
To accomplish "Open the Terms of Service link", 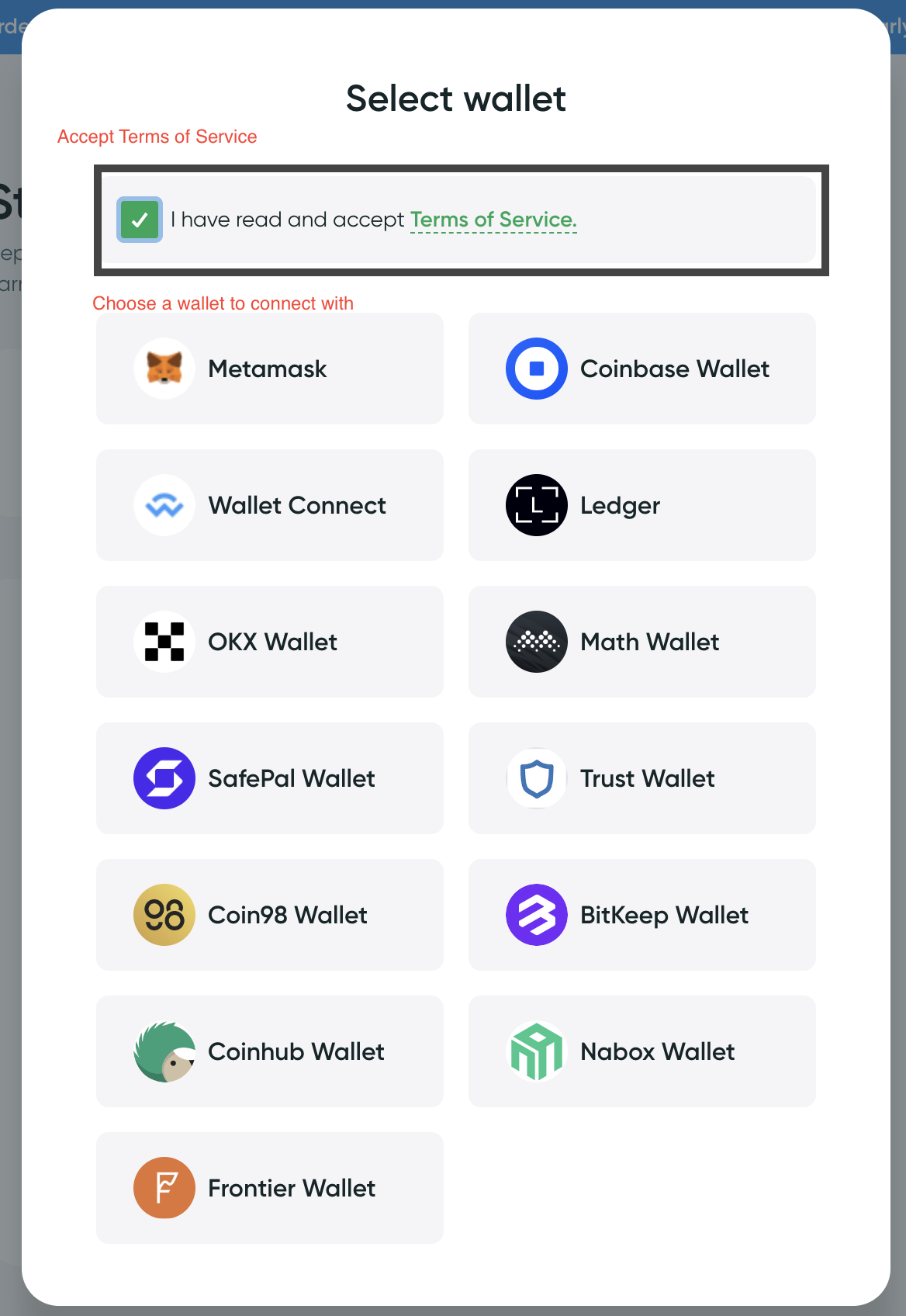I will 493,220.
